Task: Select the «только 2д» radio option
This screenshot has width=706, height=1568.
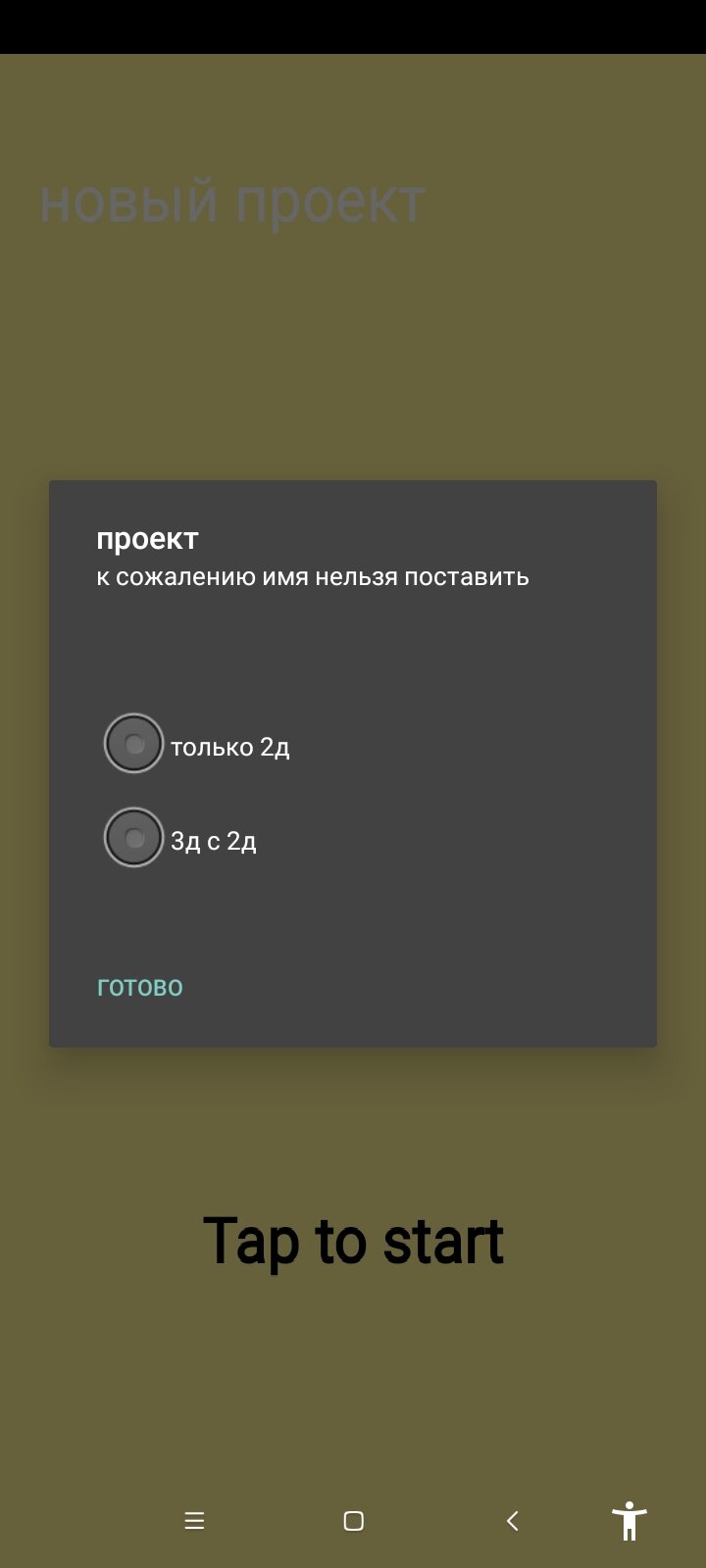Action: coord(134,744)
